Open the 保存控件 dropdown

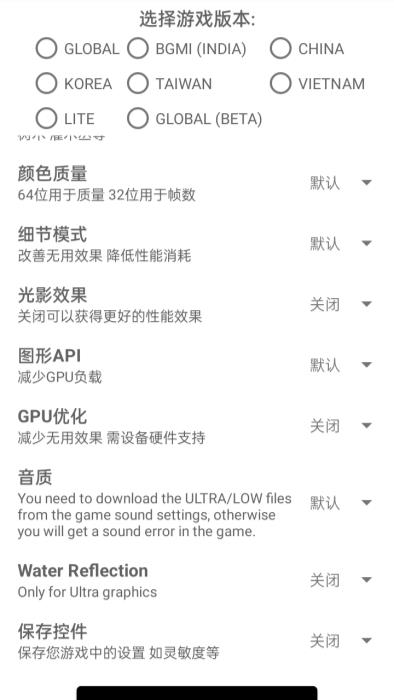pyautogui.click(x=341, y=641)
